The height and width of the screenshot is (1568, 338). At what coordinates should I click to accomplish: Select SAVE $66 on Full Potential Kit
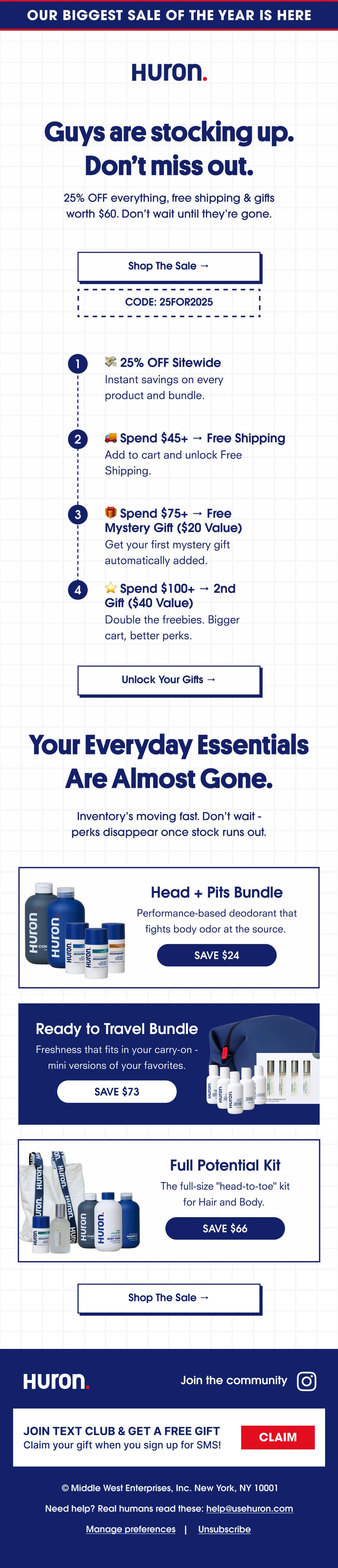tap(225, 1228)
